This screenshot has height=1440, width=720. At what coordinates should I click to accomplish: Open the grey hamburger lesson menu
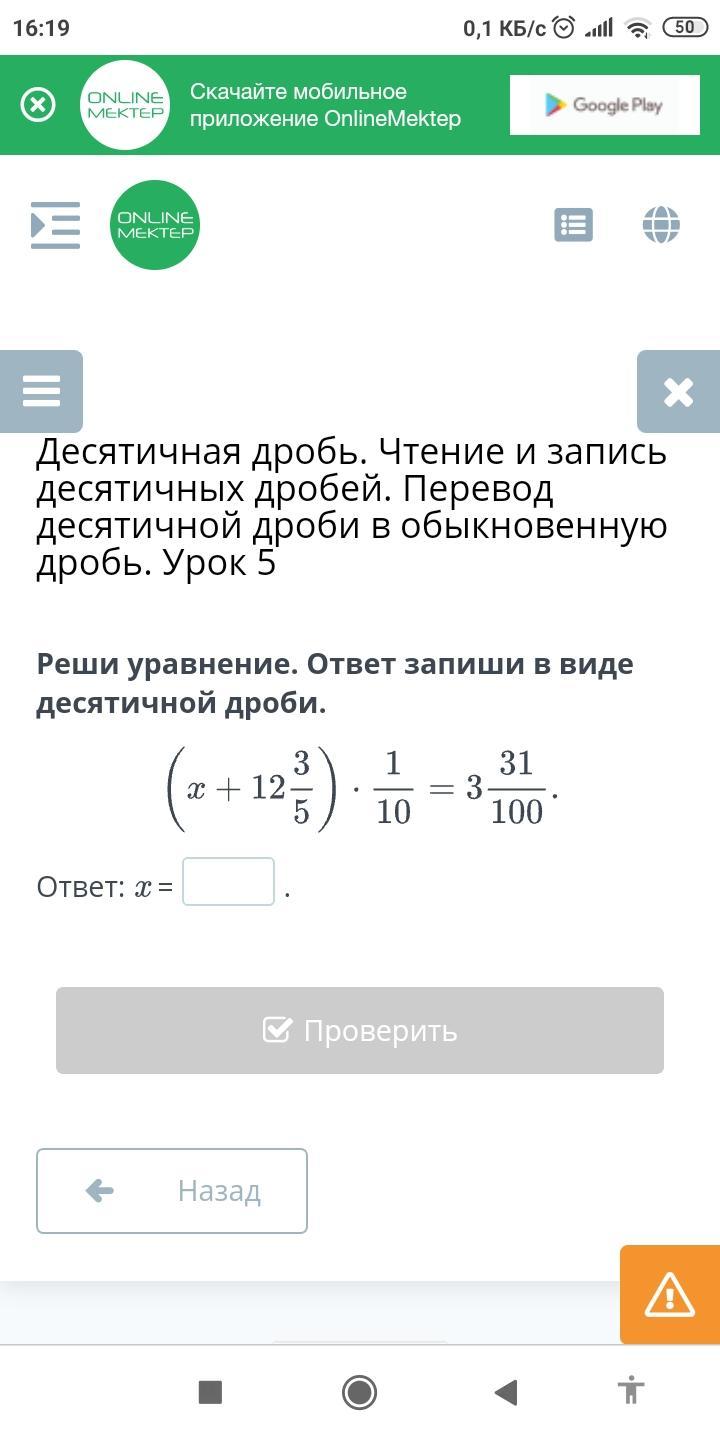click(41, 391)
